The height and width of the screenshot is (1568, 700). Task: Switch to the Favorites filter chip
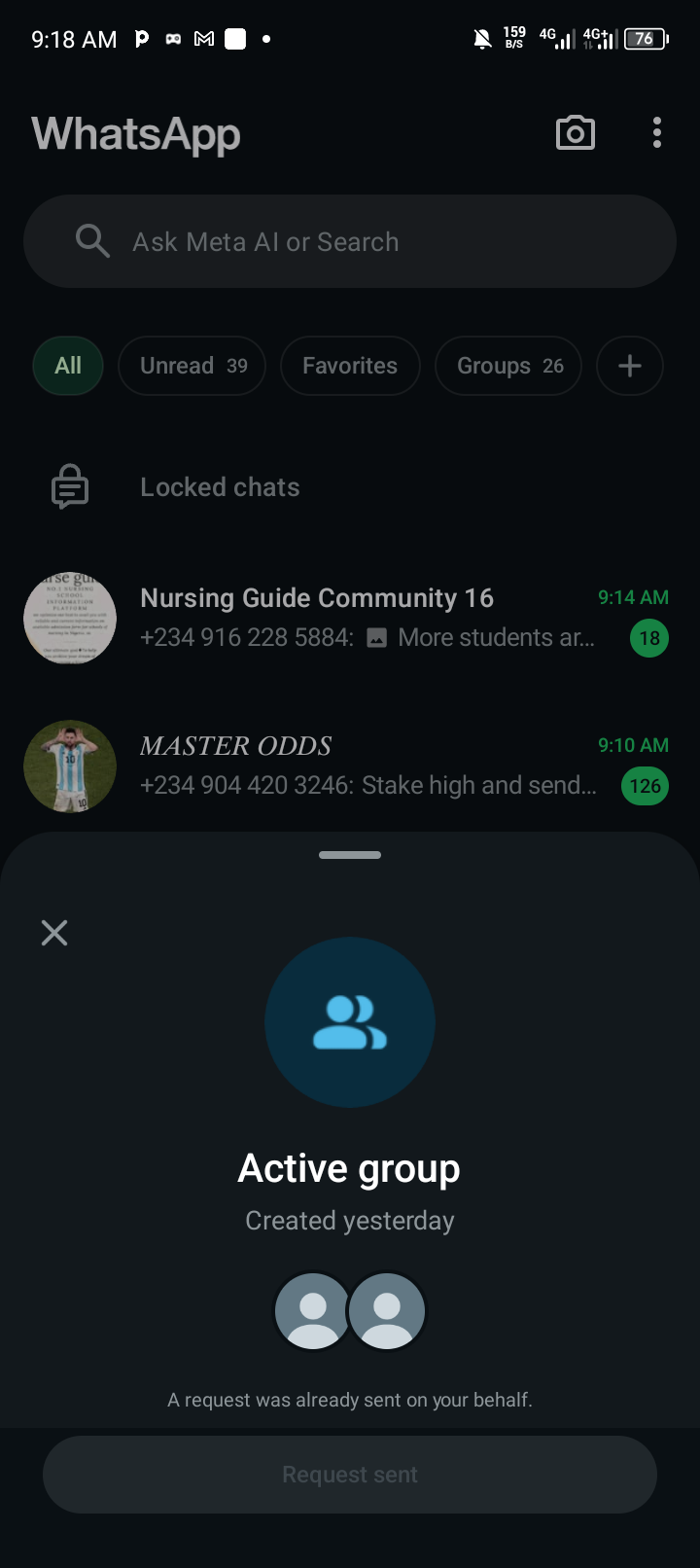click(350, 366)
